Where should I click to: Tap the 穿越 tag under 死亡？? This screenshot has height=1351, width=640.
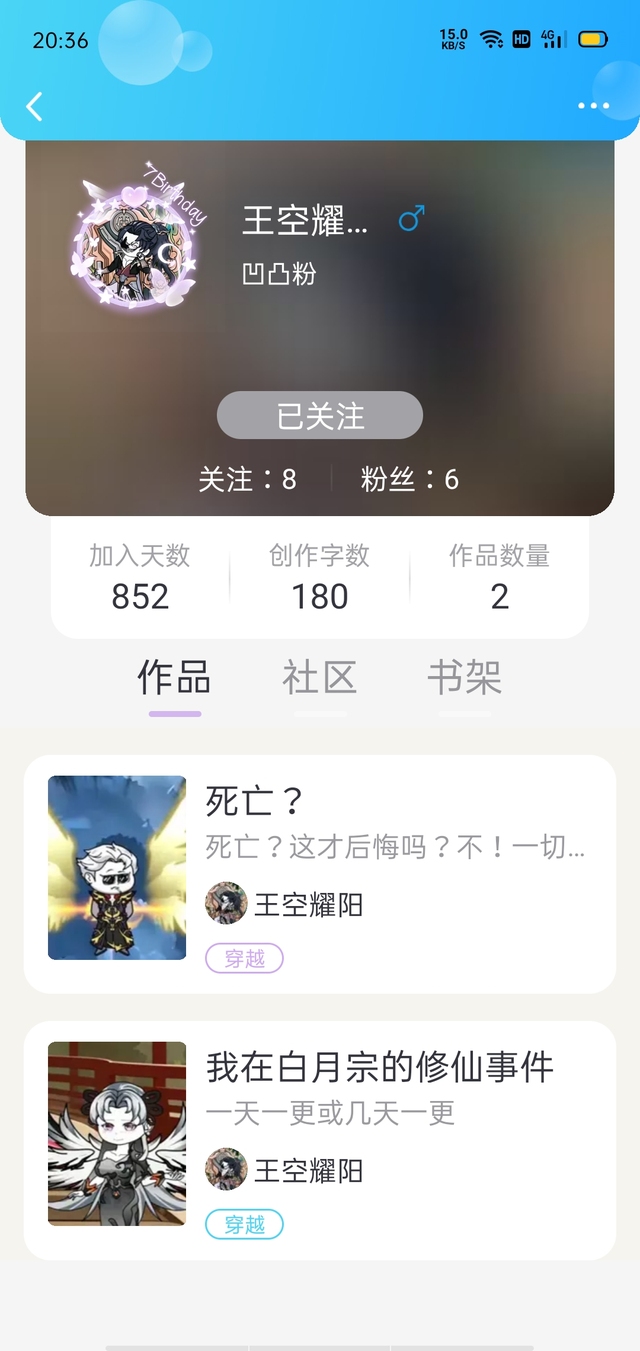pos(244,958)
